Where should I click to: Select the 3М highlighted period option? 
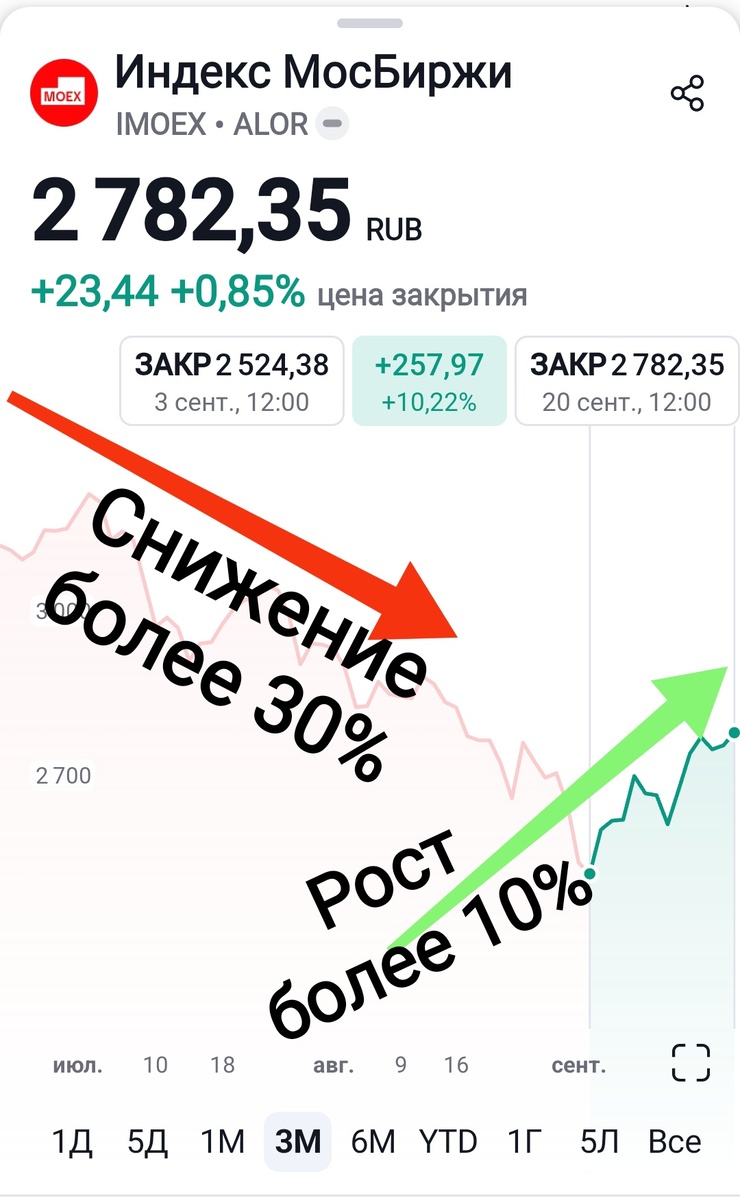[x=297, y=1140]
